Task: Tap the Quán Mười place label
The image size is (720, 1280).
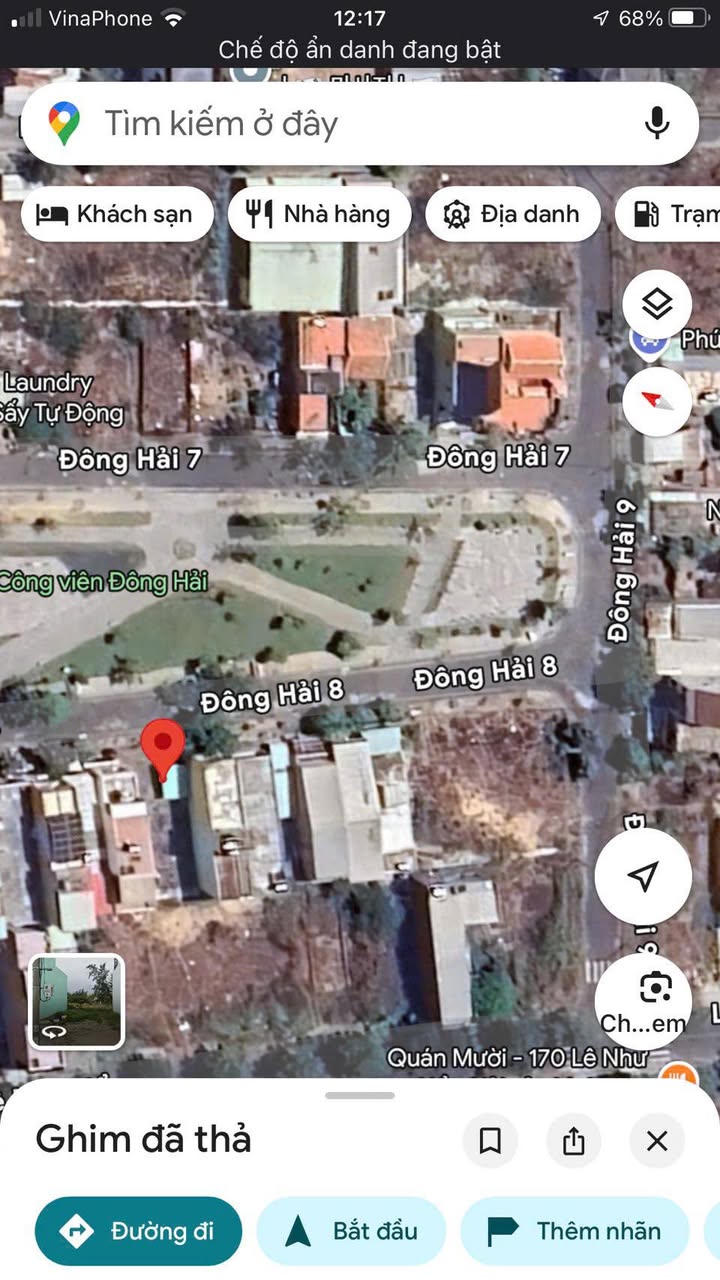Action: coord(517,1058)
